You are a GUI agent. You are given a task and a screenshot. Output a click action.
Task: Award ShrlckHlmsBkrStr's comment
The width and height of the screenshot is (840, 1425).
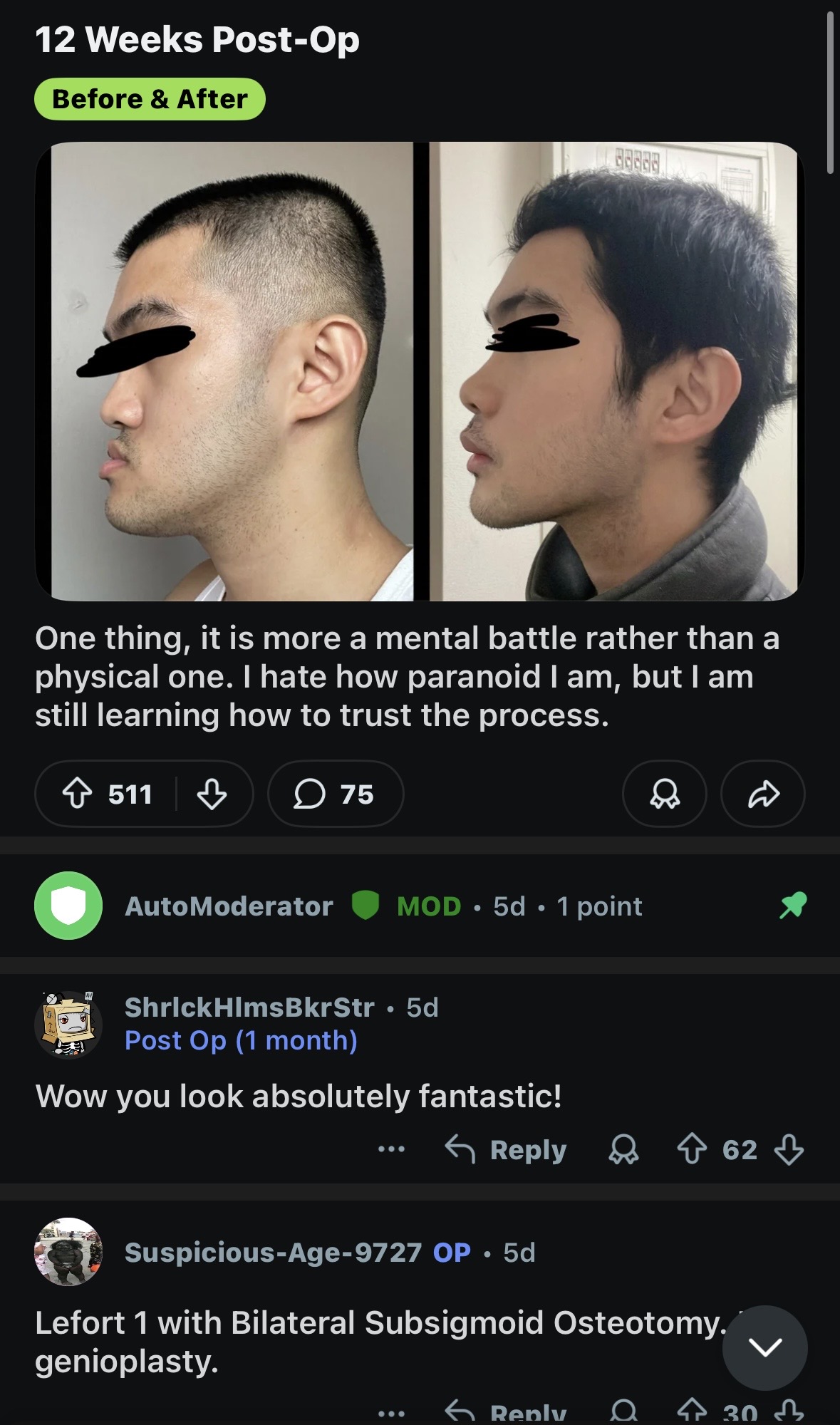623,1149
